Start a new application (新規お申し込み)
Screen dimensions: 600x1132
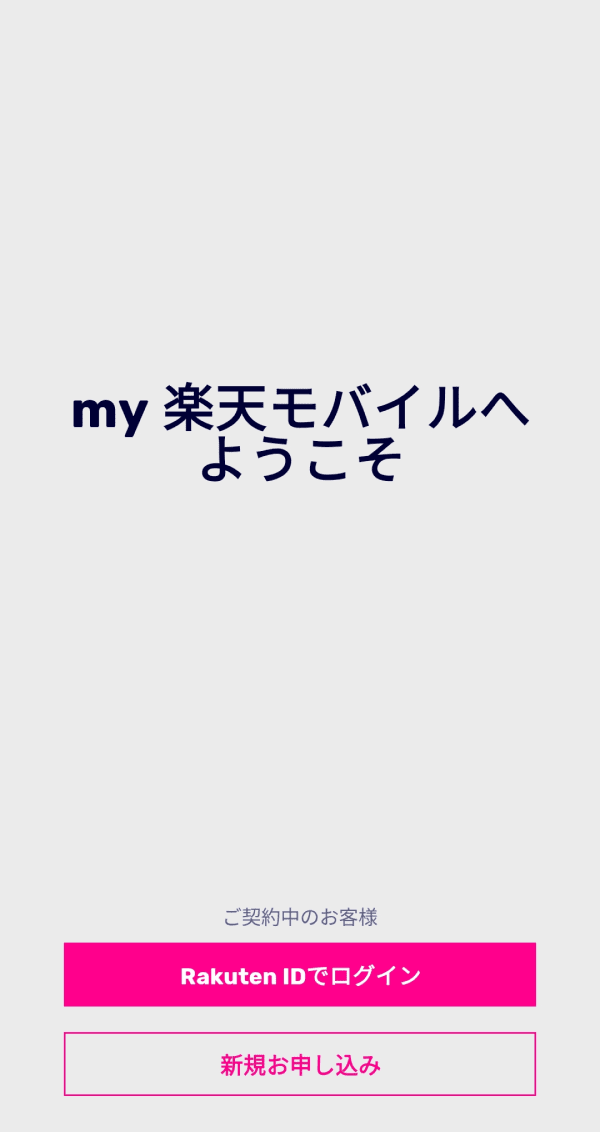coord(300,1064)
